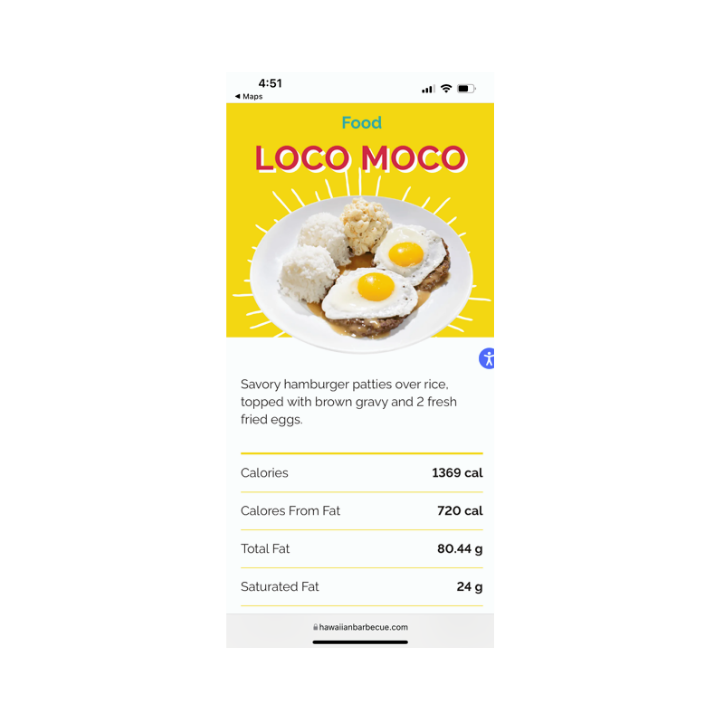Return to the Maps app
Screen dimensions: 720x720
[x=249, y=97]
